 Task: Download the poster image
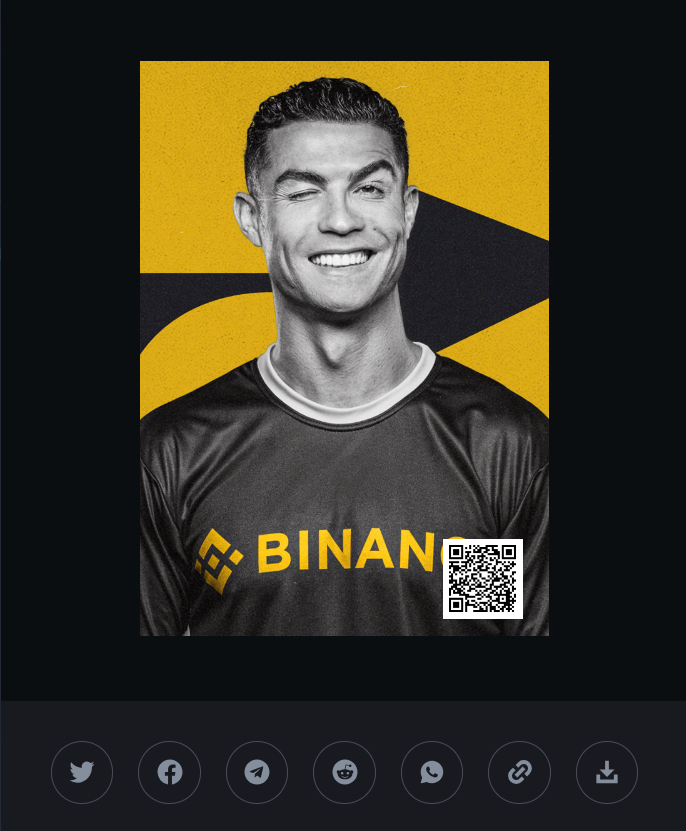[x=607, y=772]
